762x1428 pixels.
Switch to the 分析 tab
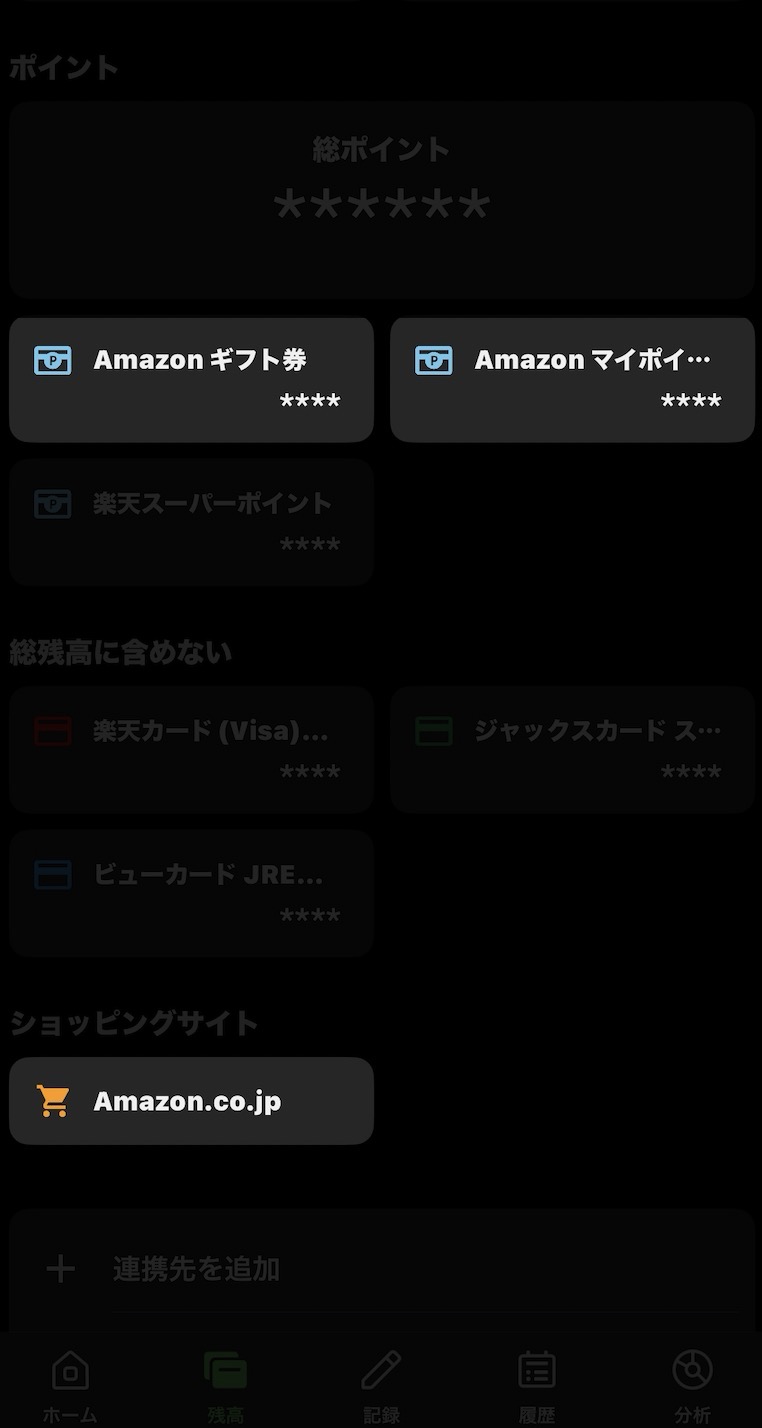692,1386
